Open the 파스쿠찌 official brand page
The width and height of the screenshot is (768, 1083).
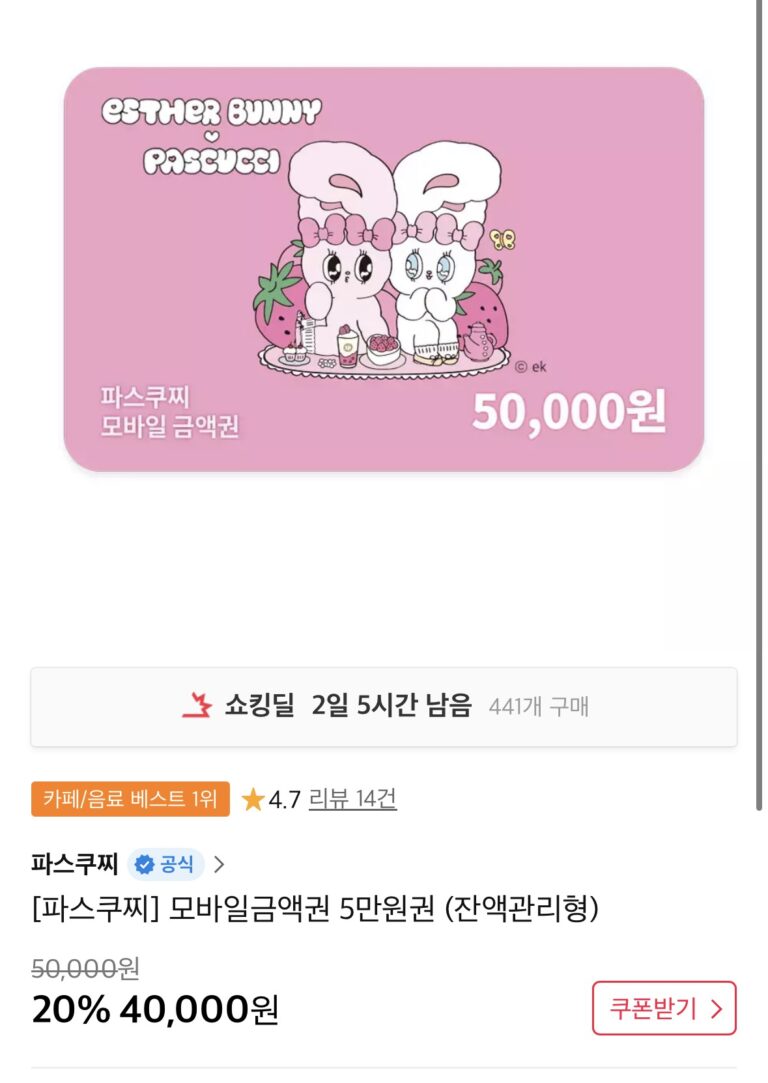[128, 864]
